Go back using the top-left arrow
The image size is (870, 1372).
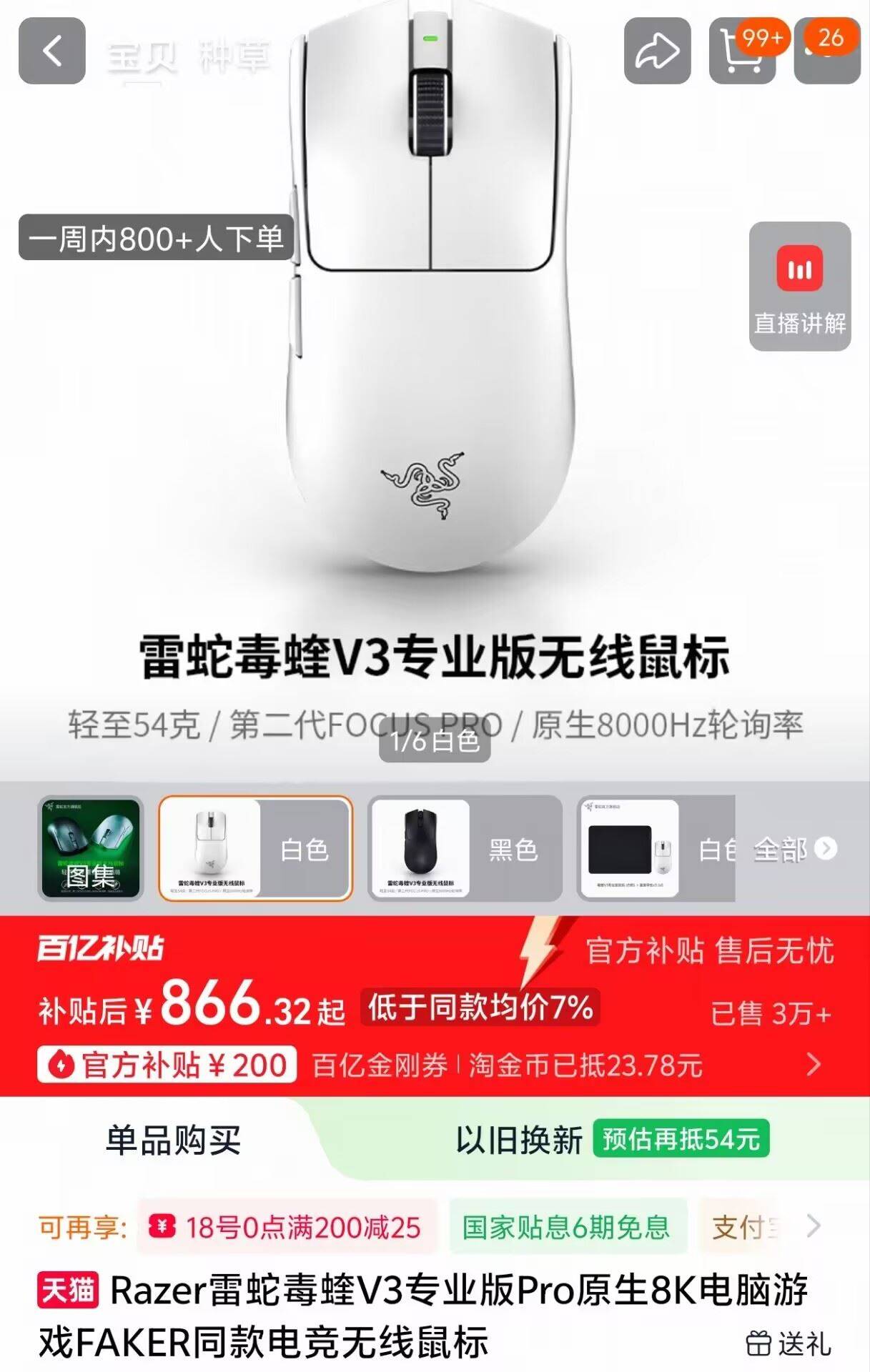tap(51, 51)
